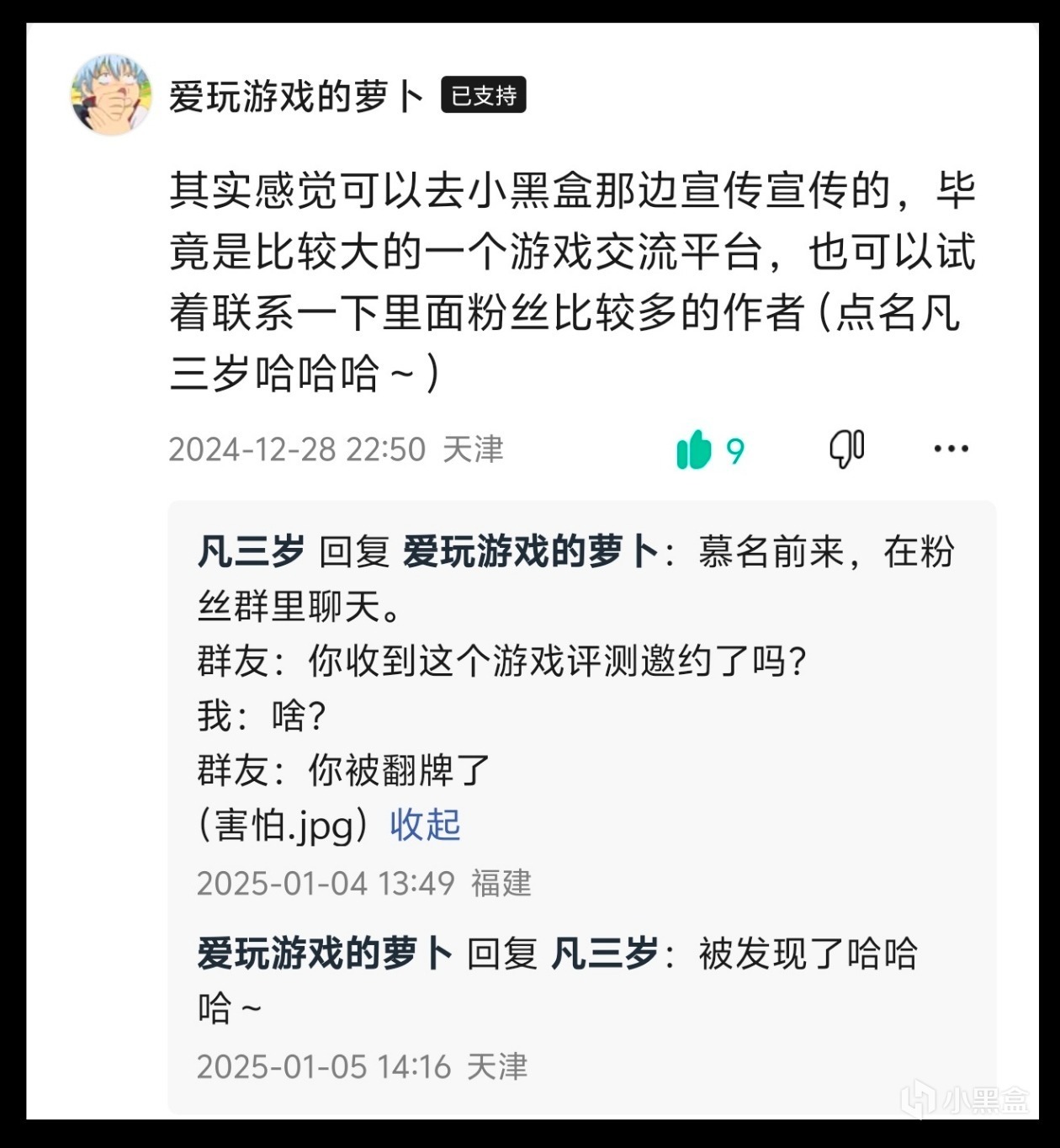Open the three-dot menu on the comment

pos(951,449)
